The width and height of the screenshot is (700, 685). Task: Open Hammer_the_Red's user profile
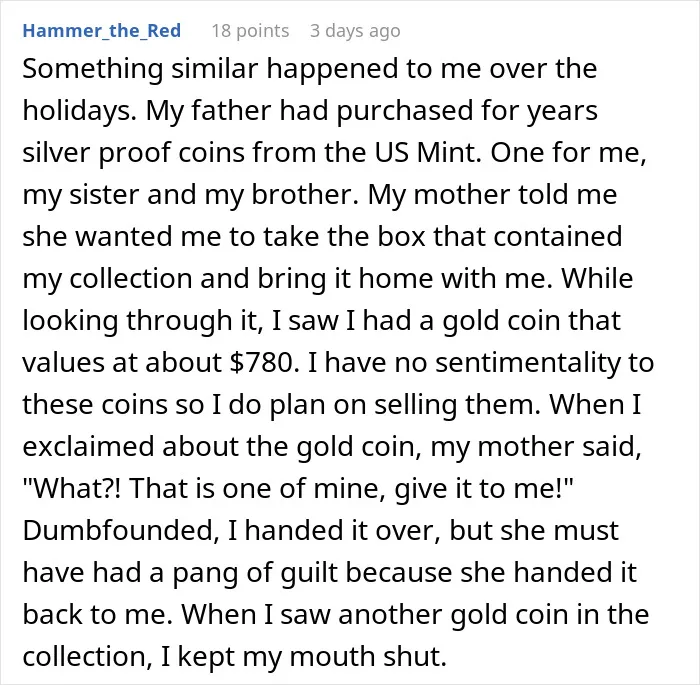pyautogui.click(x=102, y=30)
